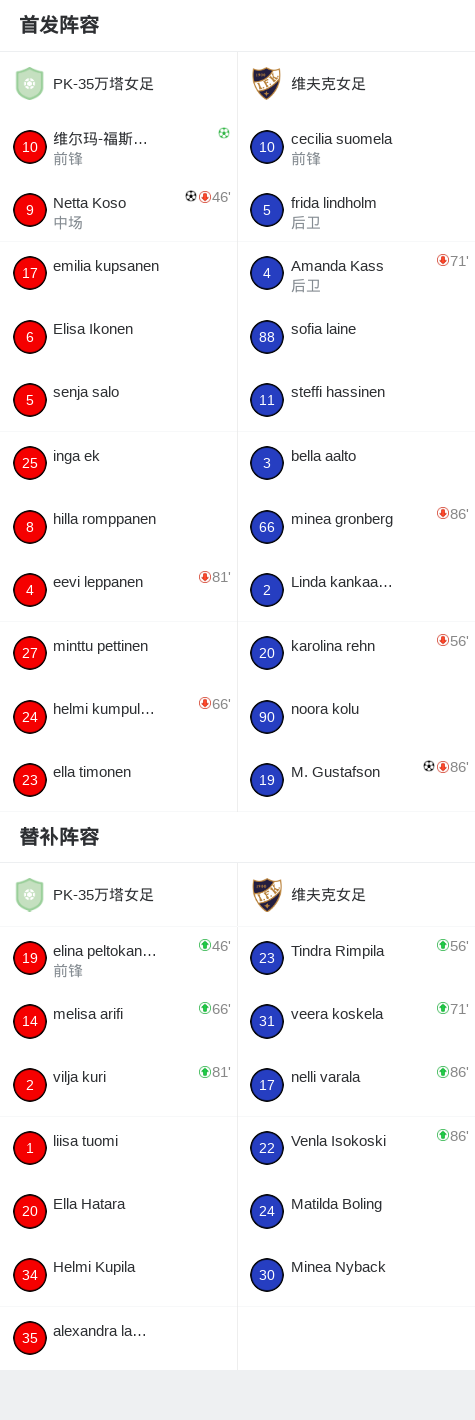The width and height of the screenshot is (475, 1420).
Task: View substitute melisa arifi's details
Action: click(x=118, y=1021)
